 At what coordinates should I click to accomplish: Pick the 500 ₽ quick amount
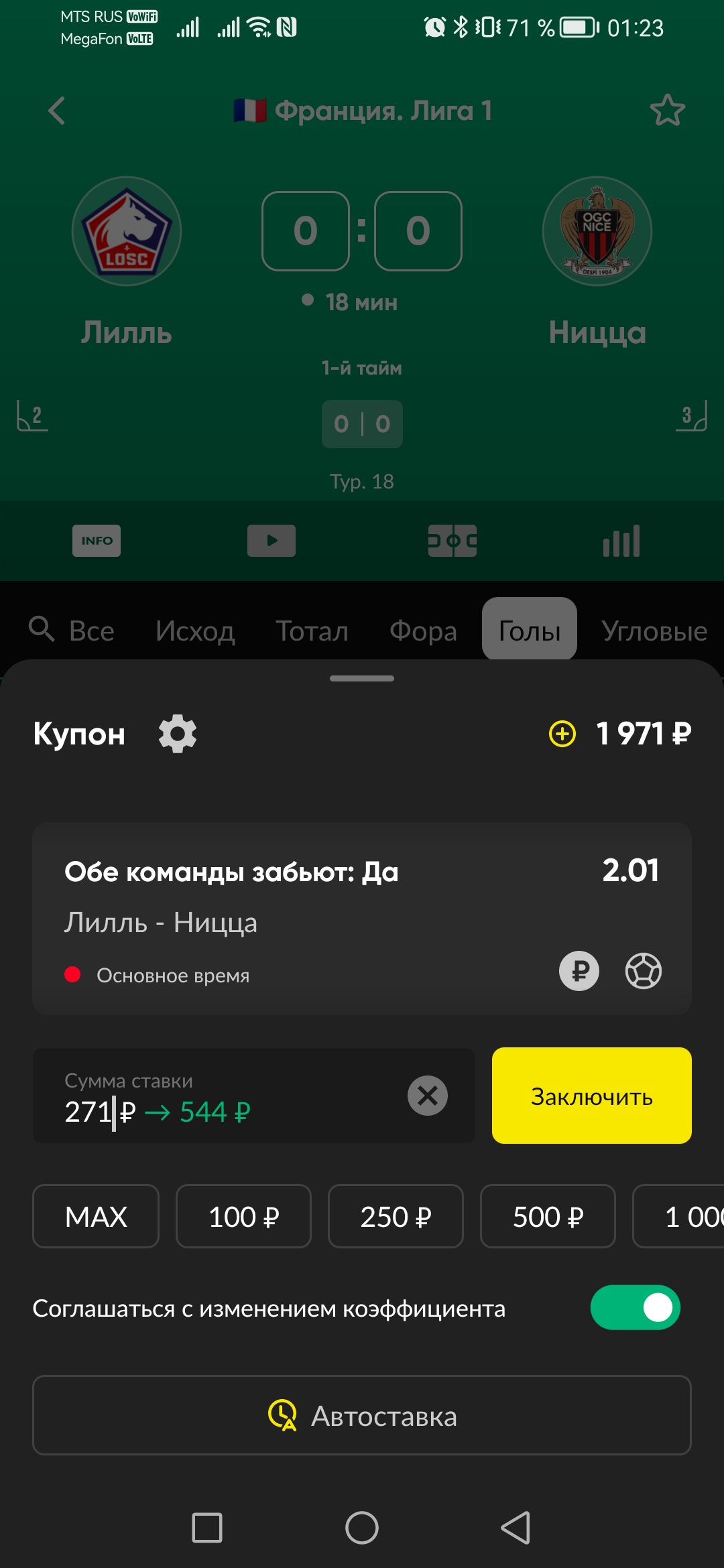(x=548, y=1216)
